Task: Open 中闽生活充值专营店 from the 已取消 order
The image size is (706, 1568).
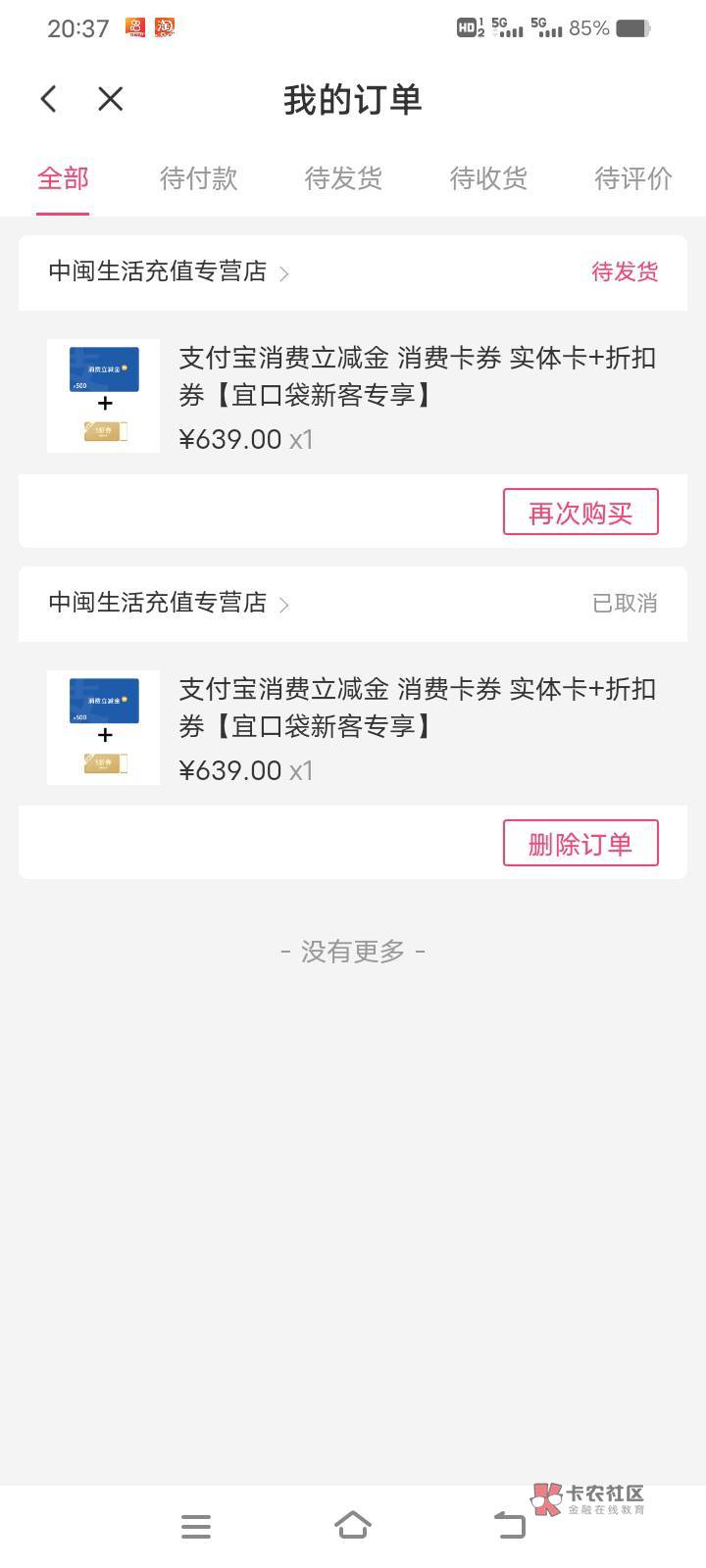Action: point(167,603)
